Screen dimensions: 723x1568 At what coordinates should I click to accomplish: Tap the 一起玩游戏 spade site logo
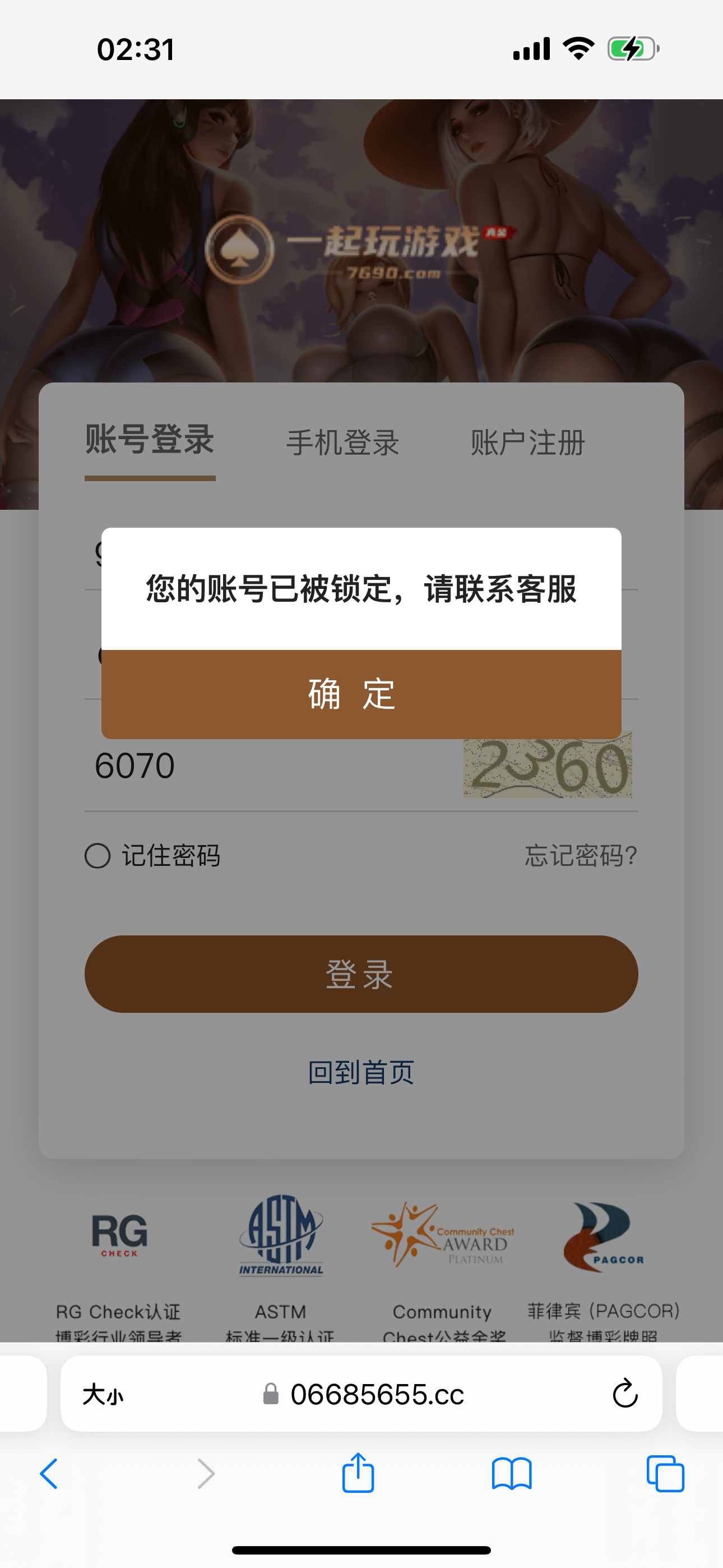(x=361, y=250)
